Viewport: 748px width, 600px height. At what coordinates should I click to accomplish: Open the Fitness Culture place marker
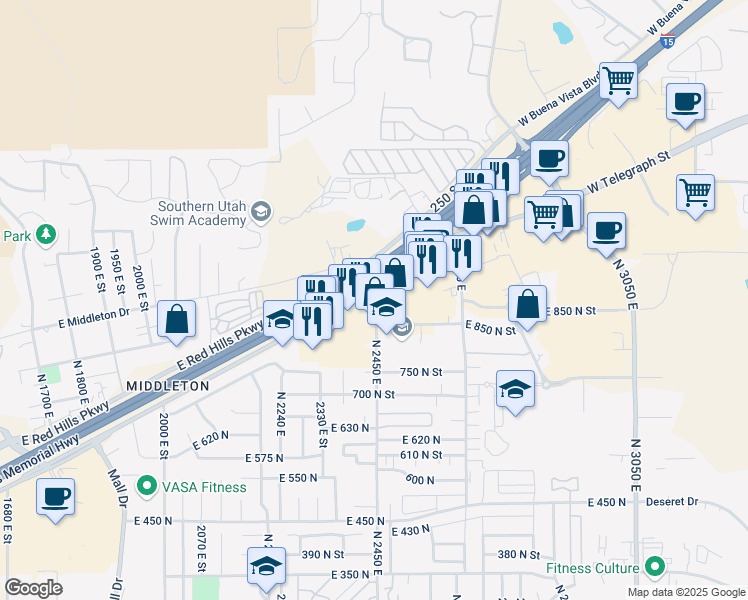click(656, 569)
